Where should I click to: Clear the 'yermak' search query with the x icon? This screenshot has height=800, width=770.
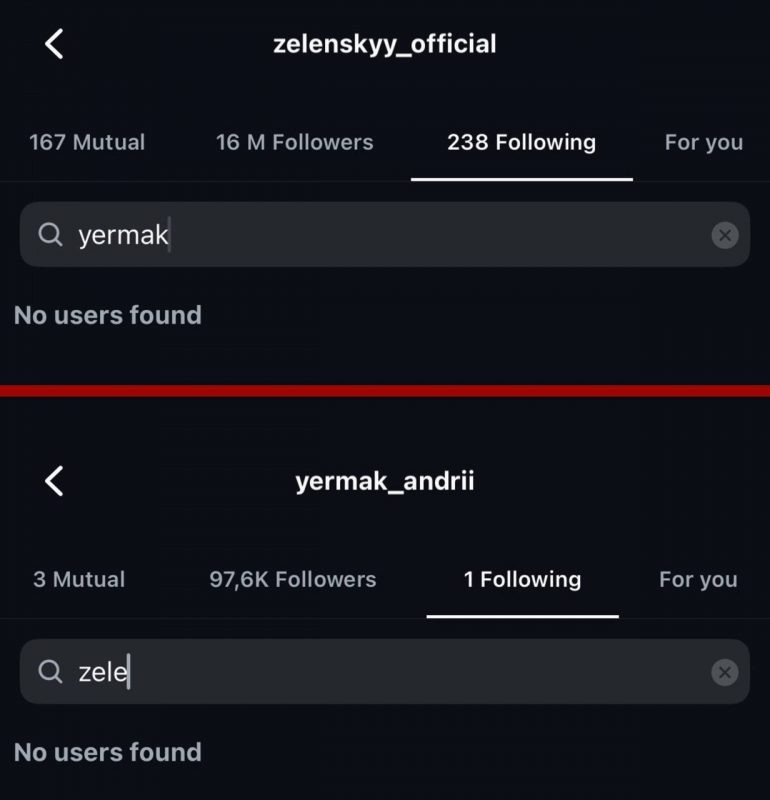[725, 234]
